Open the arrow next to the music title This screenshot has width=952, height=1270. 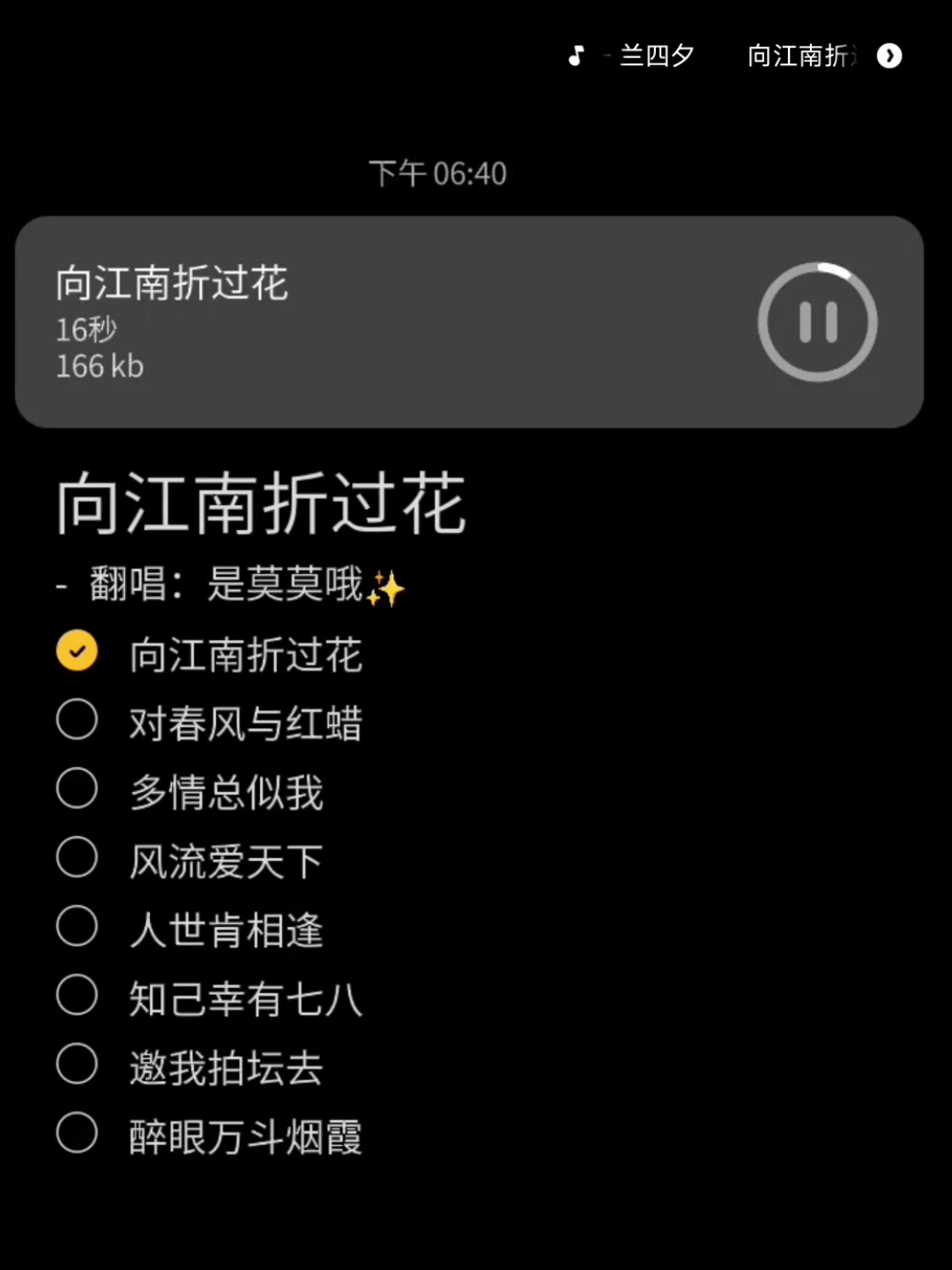click(x=889, y=56)
